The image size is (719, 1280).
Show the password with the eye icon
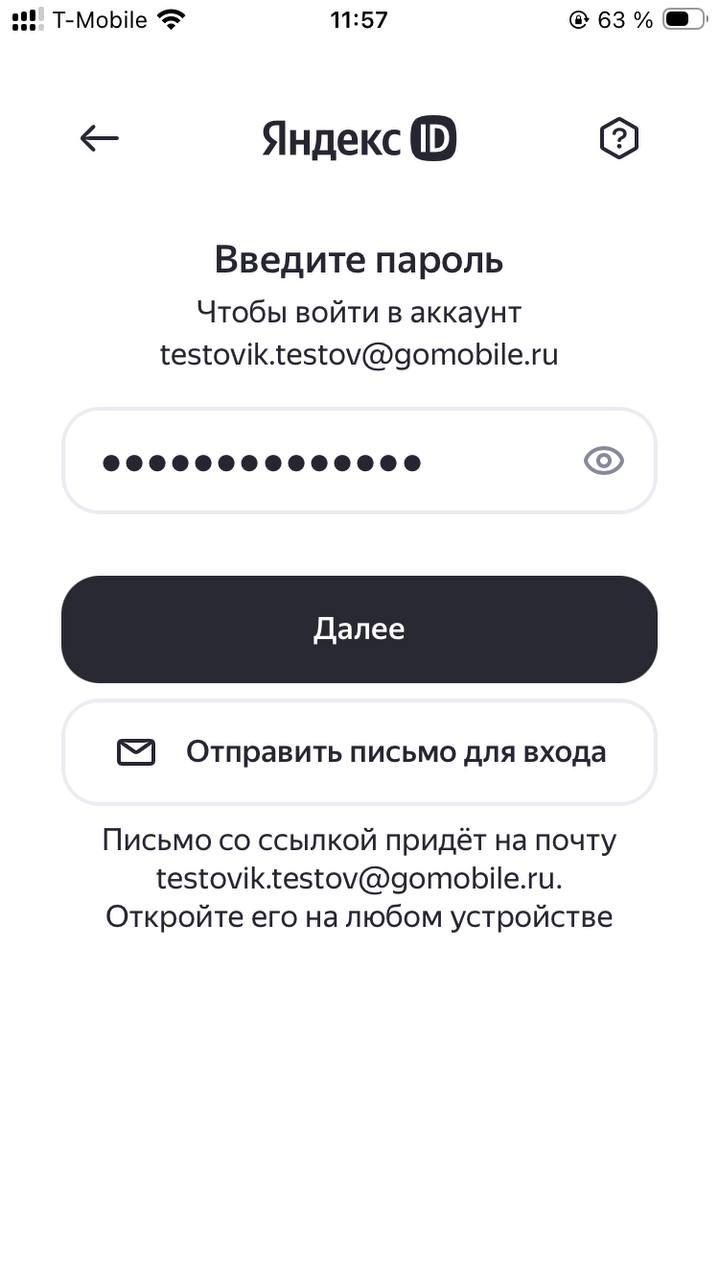click(603, 461)
